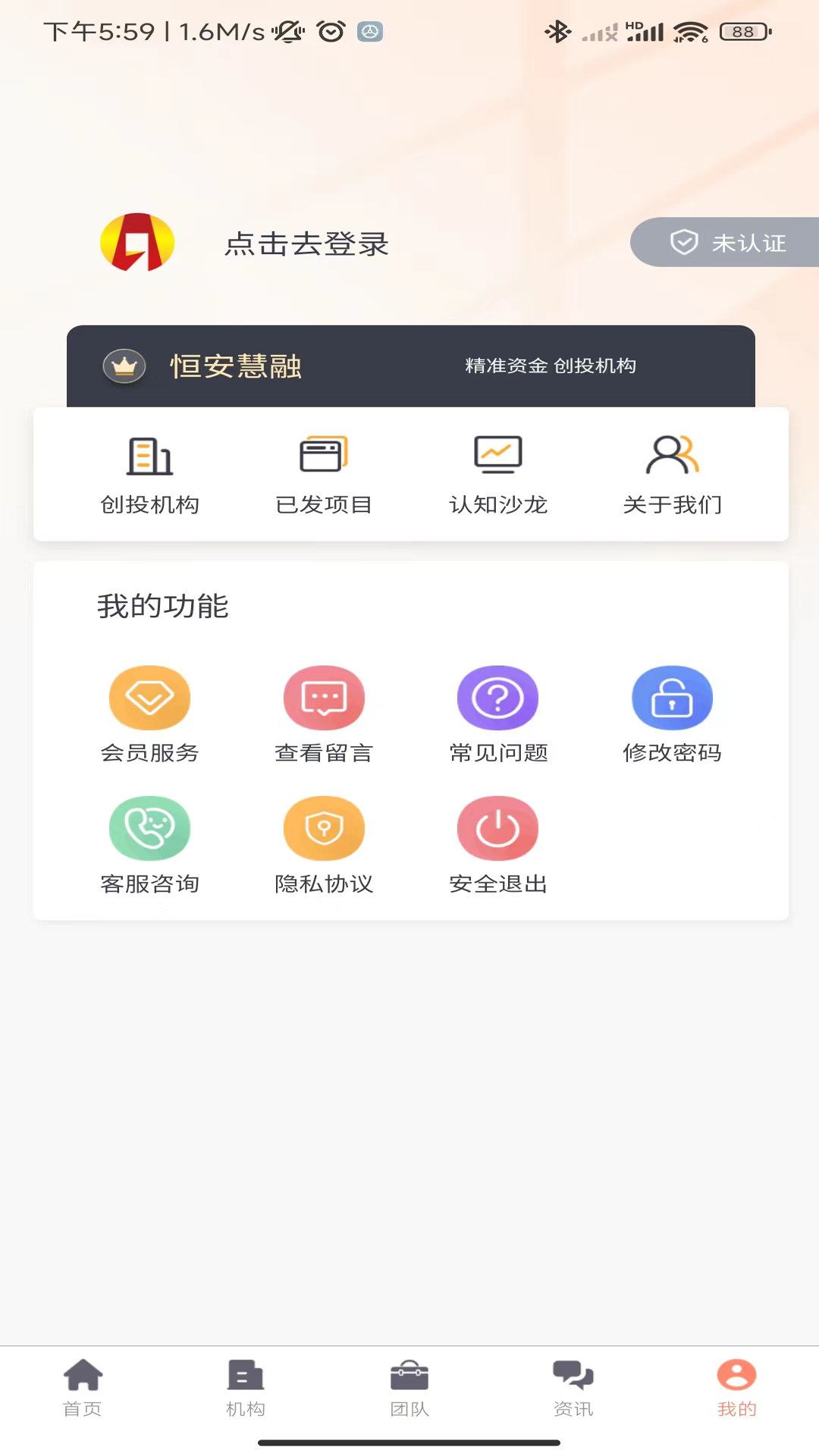
Task: Go to the 团队 tab
Action: click(x=409, y=1389)
